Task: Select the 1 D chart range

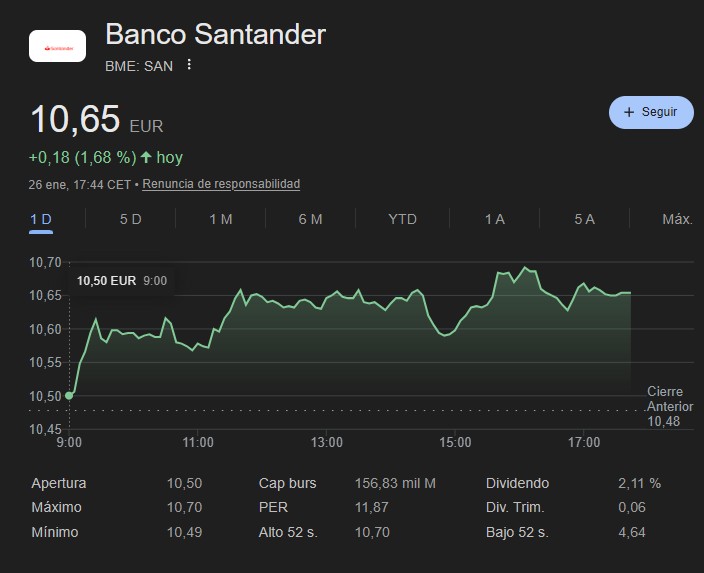Action: 41,219
